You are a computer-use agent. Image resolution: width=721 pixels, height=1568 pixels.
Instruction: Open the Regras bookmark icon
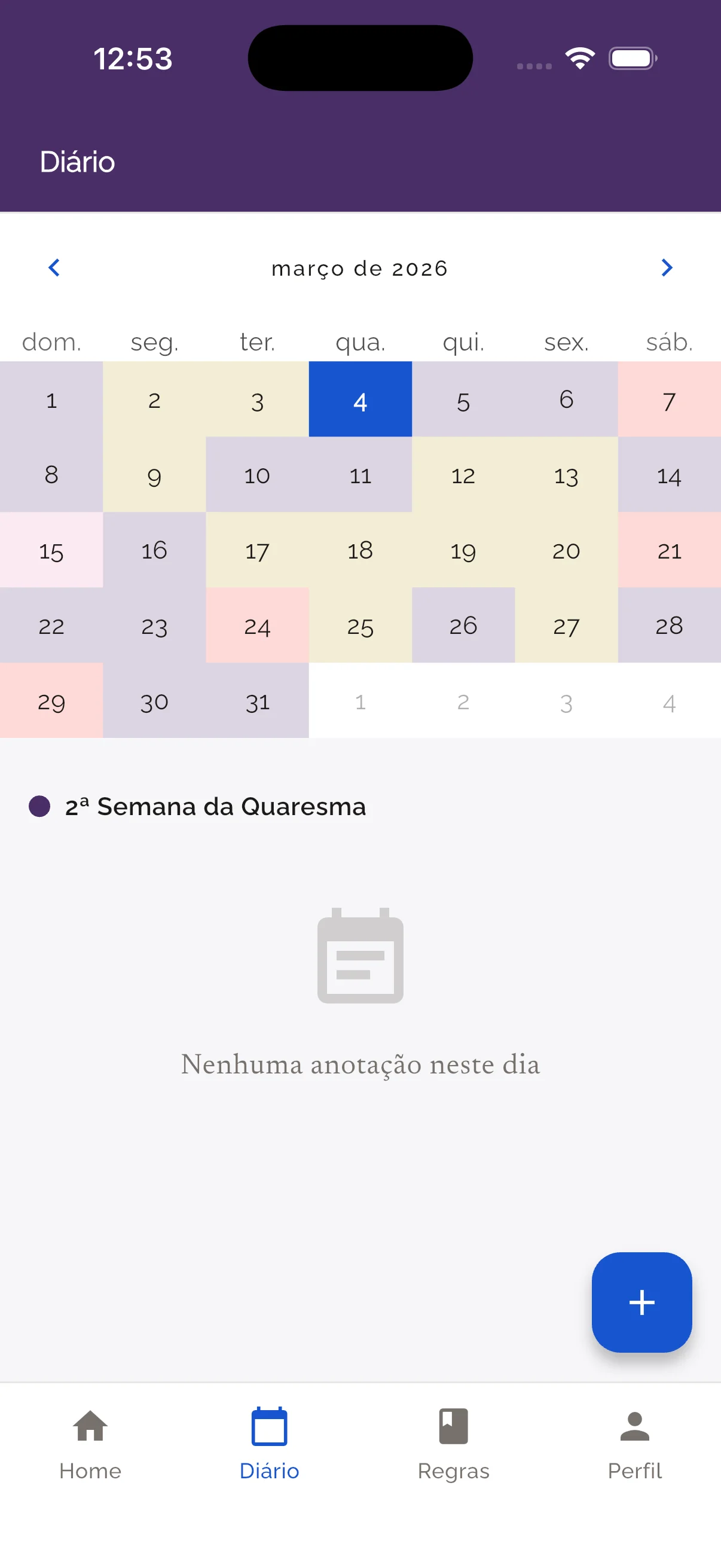[453, 1426]
